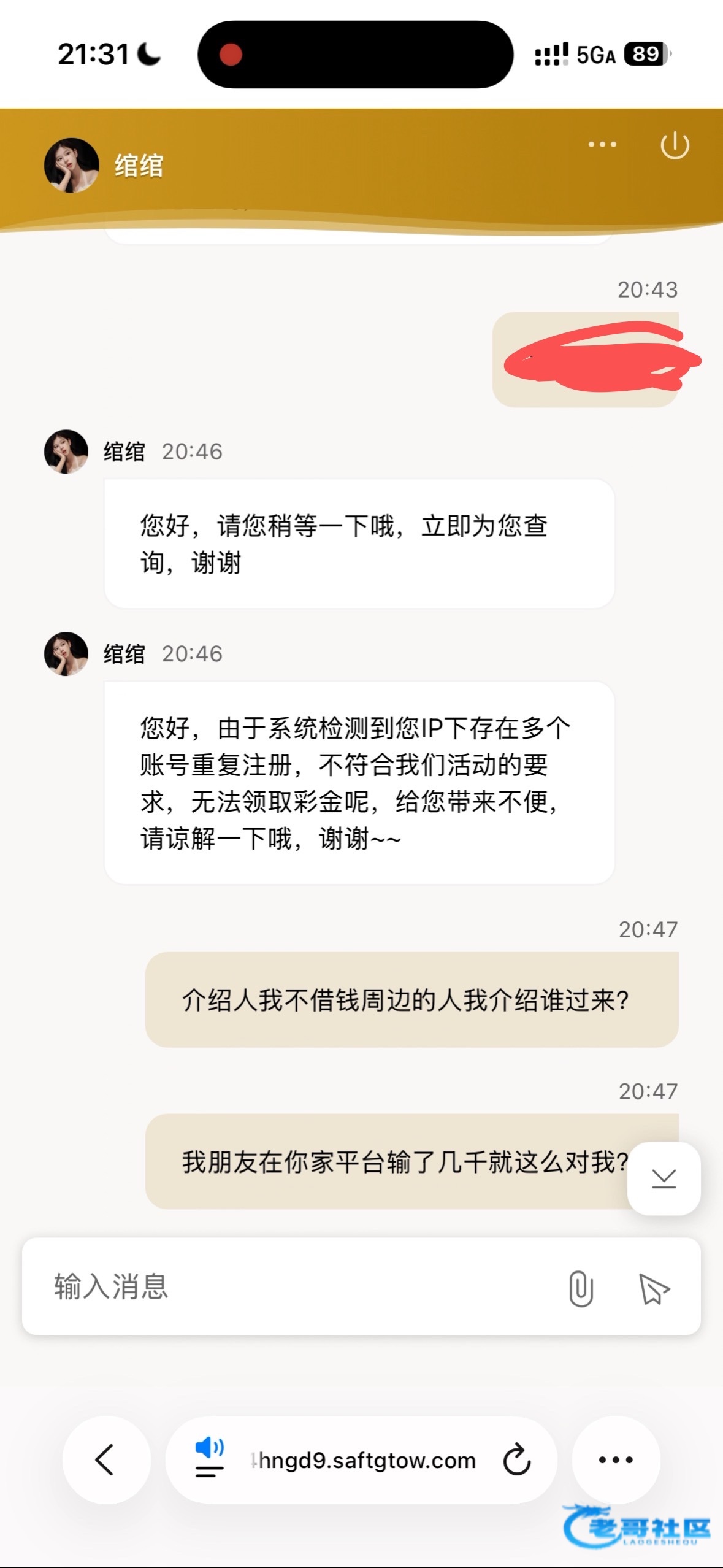Send the message with the arrow icon

[654, 1288]
